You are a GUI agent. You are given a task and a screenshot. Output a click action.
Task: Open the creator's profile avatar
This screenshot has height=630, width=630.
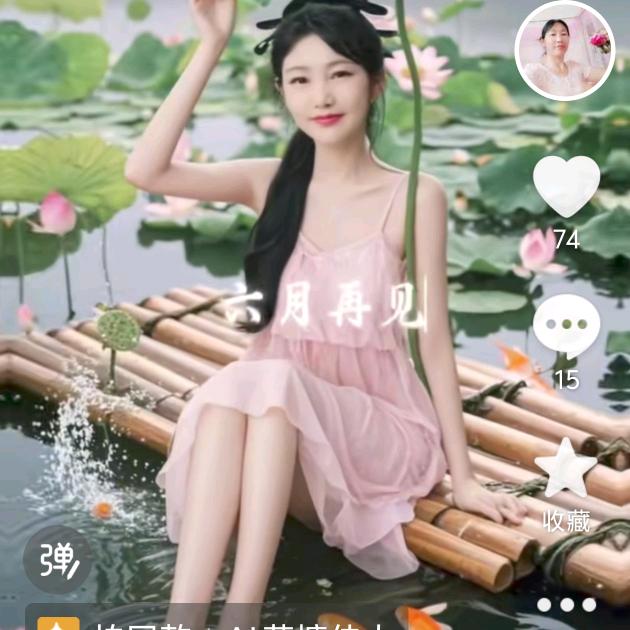[x=564, y=51]
